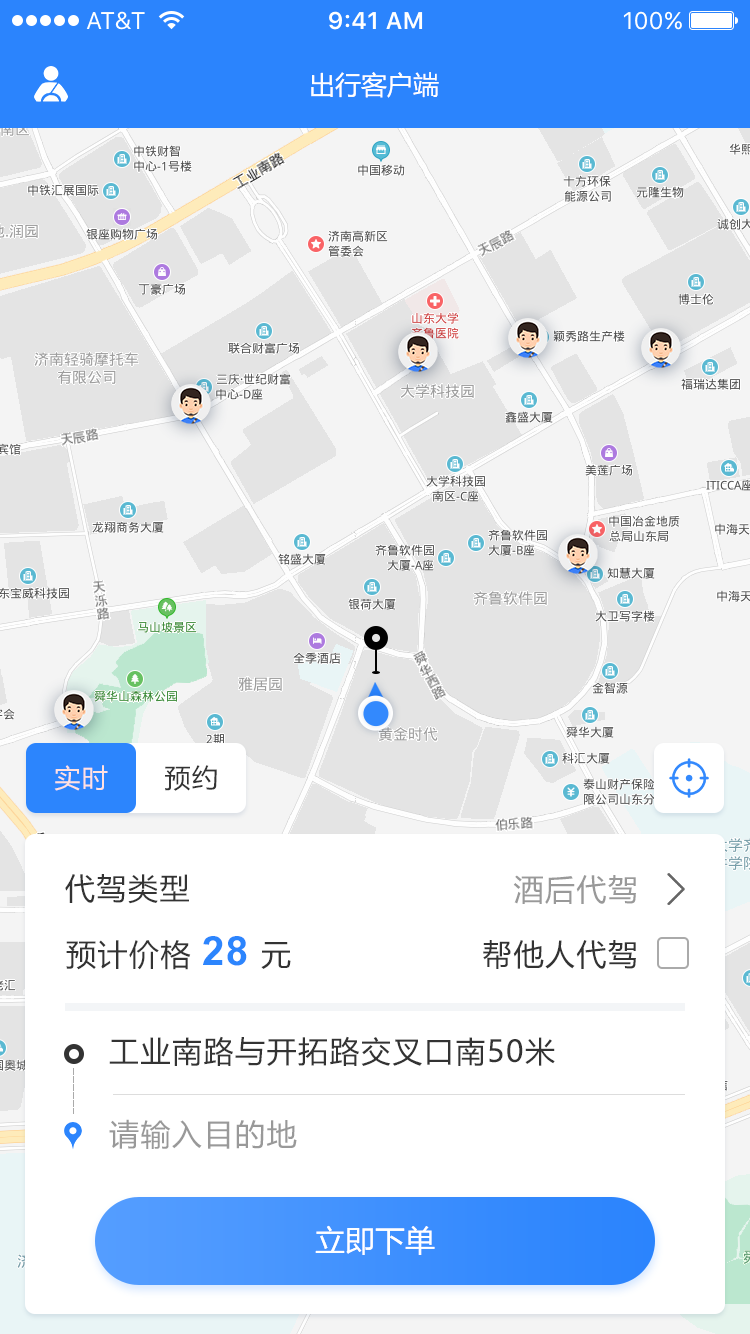
Task: Open the user profile icon
Action: click(51, 85)
